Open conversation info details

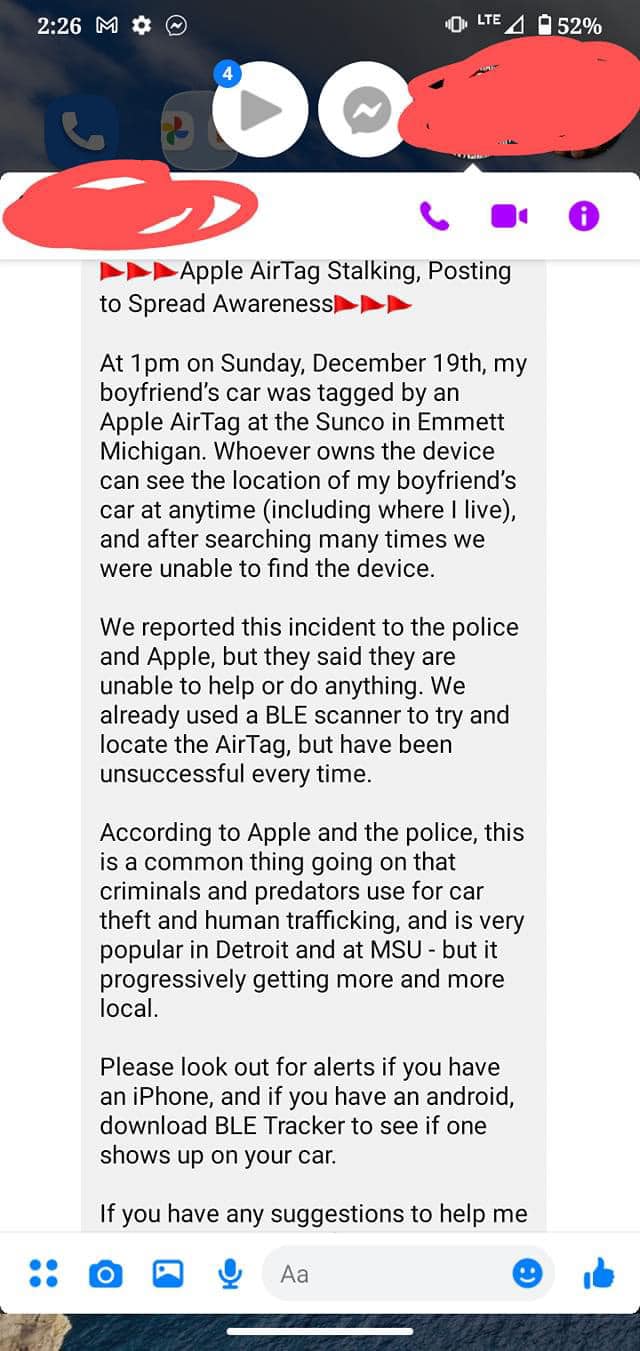(583, 215)
